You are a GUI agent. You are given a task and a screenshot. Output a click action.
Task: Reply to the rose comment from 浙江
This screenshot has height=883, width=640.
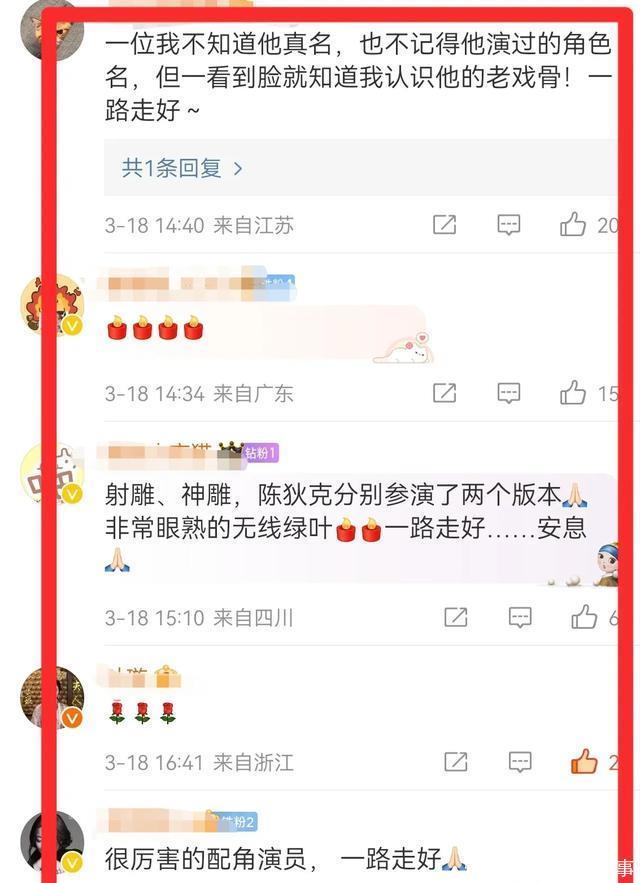pos(520,762)
